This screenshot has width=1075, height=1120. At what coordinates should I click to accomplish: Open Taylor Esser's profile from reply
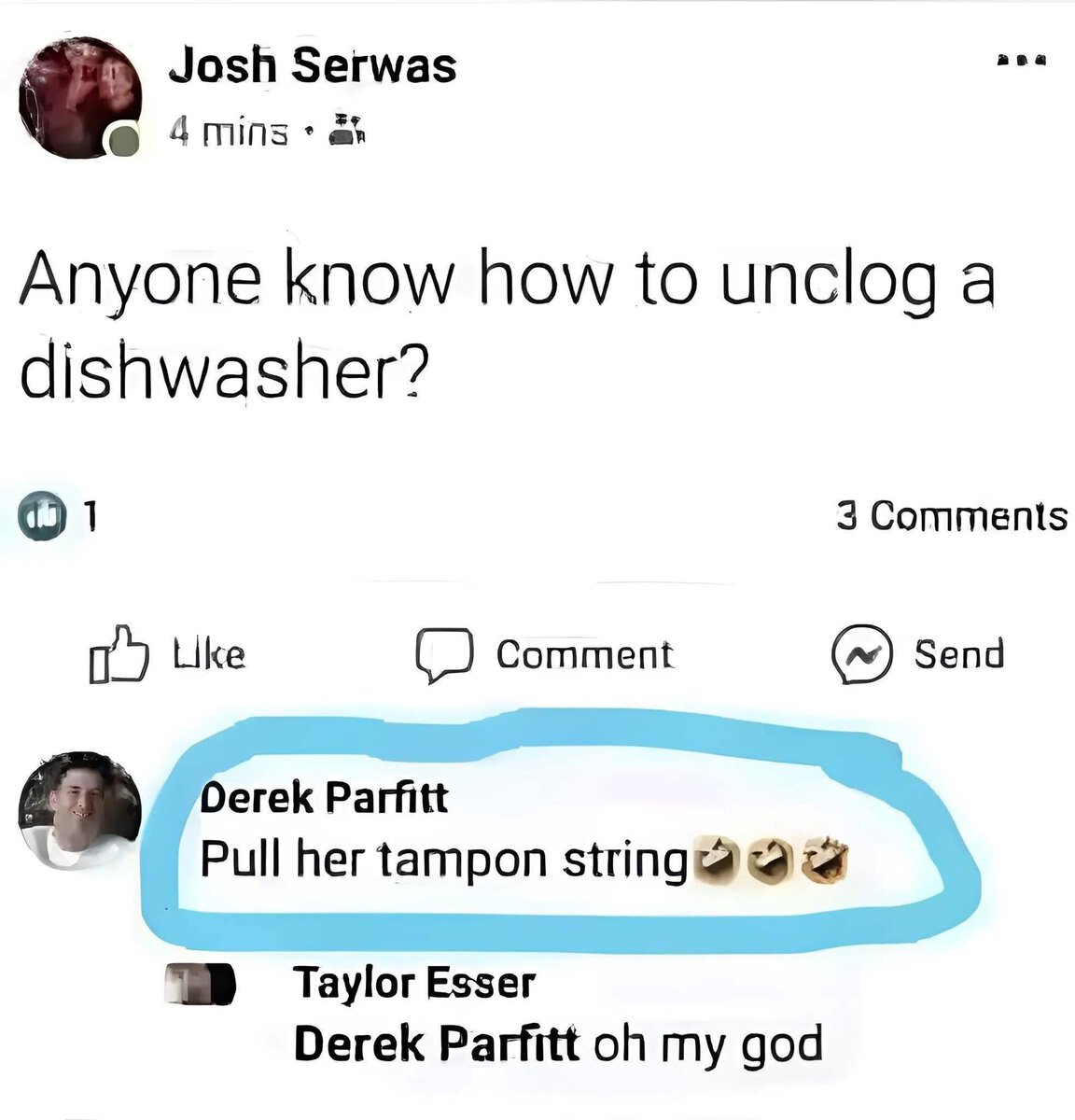pyautogui.click(x=414, y=982)
